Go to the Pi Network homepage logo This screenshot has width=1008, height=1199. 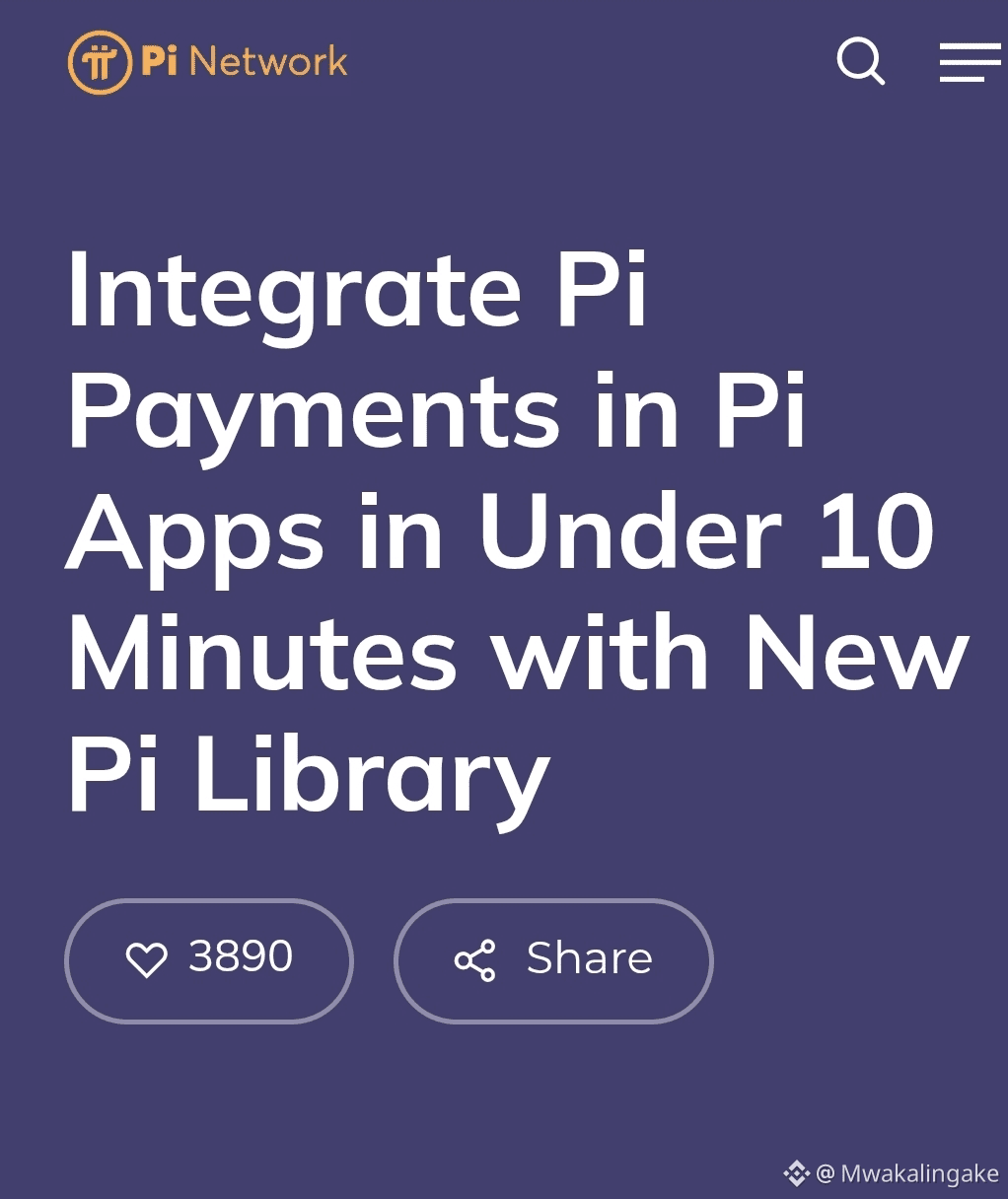click(x=208, y=62)
